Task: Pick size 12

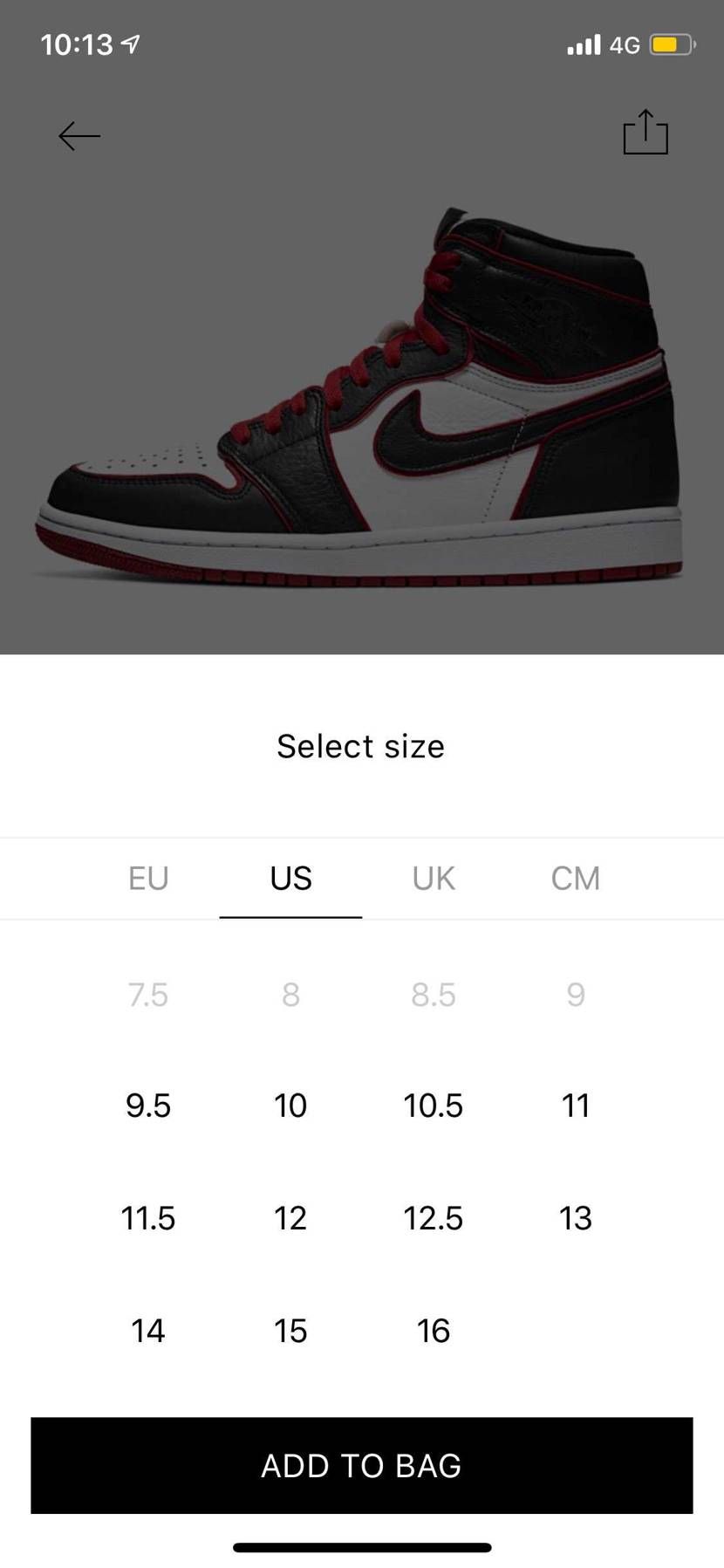Action: coord(290,1218)
